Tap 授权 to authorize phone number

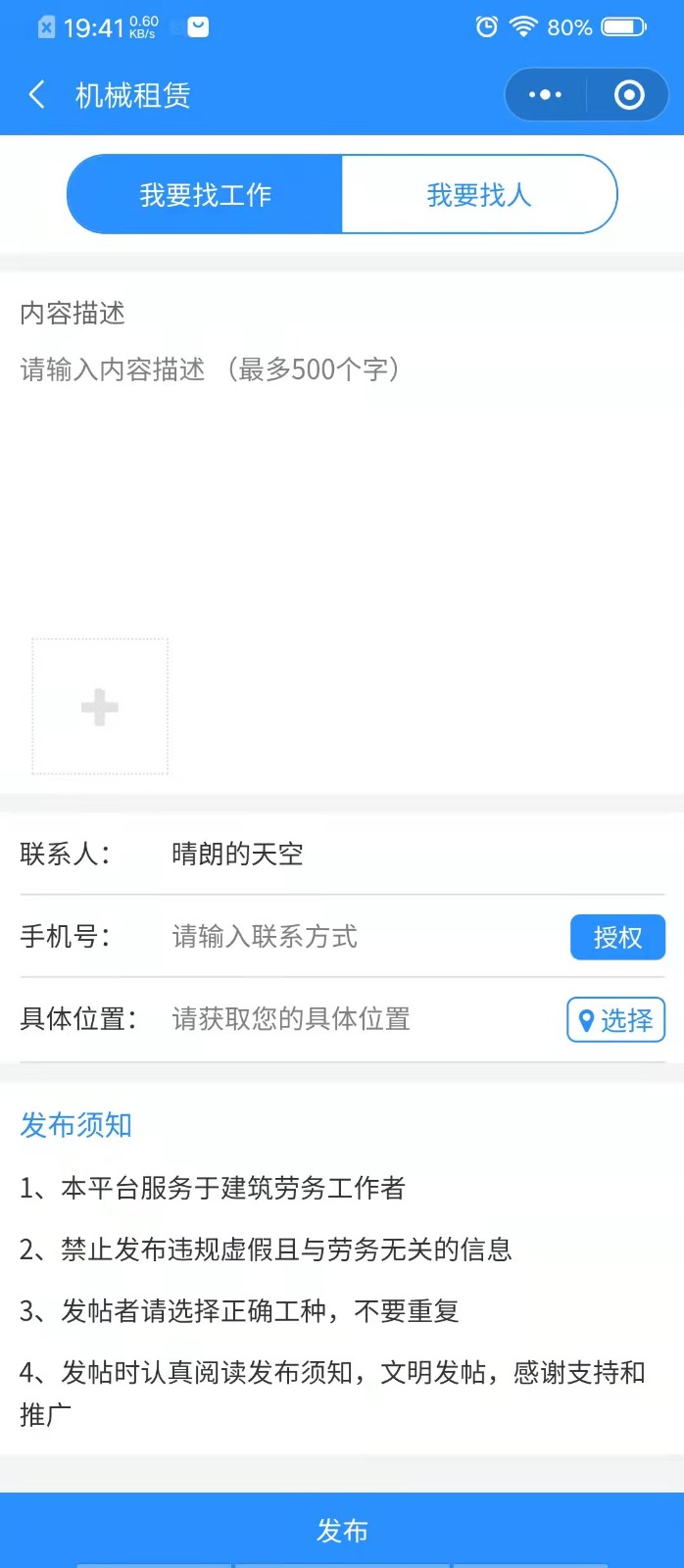[617, 938]
